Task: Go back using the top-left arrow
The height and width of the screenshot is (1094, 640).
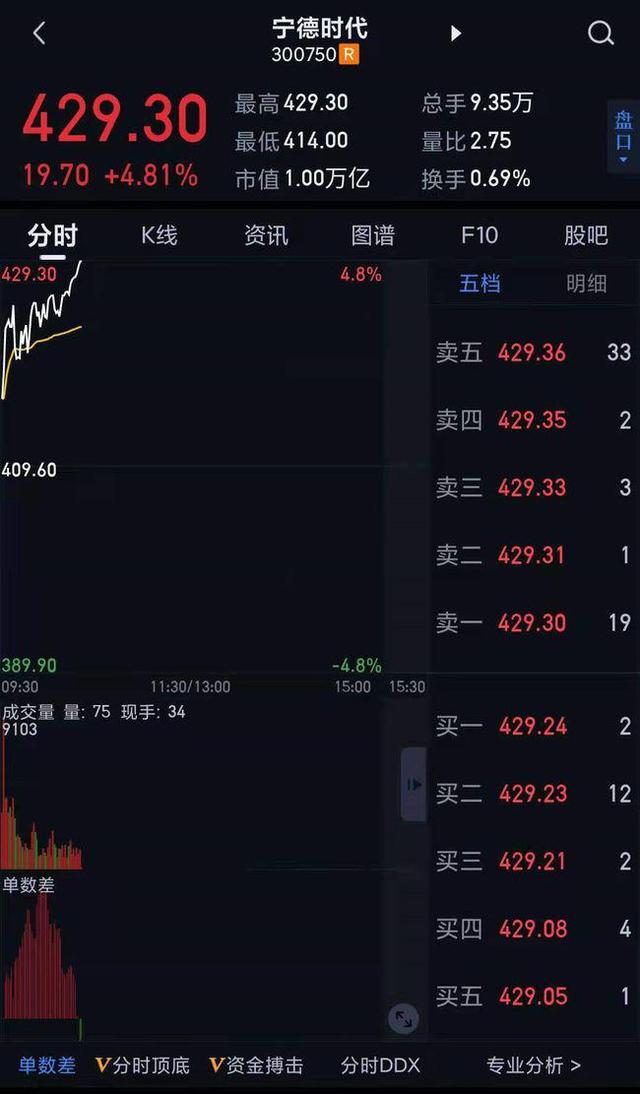Action: [39, 33]
